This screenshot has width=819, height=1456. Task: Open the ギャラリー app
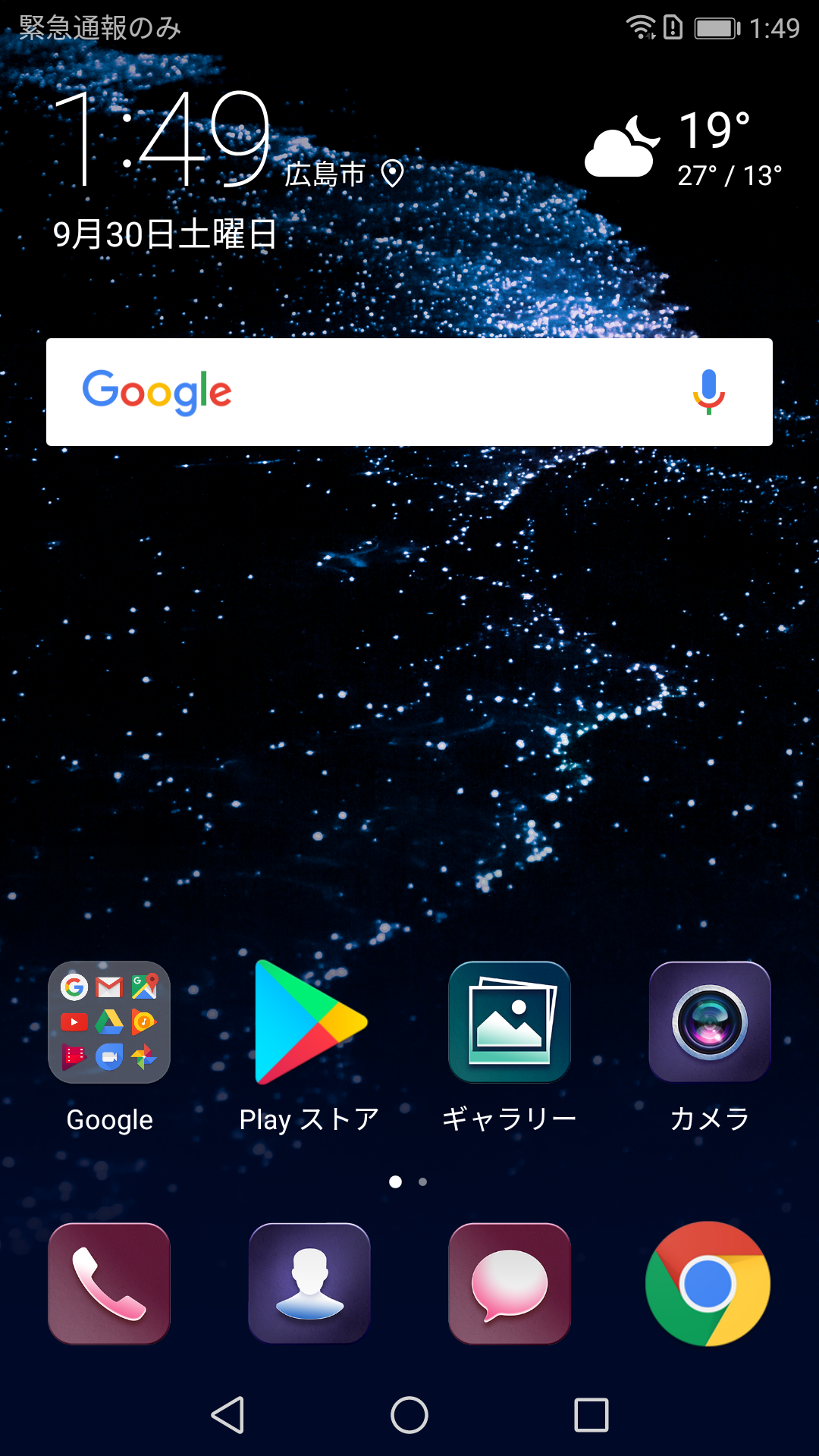[x=510, y=1022]
